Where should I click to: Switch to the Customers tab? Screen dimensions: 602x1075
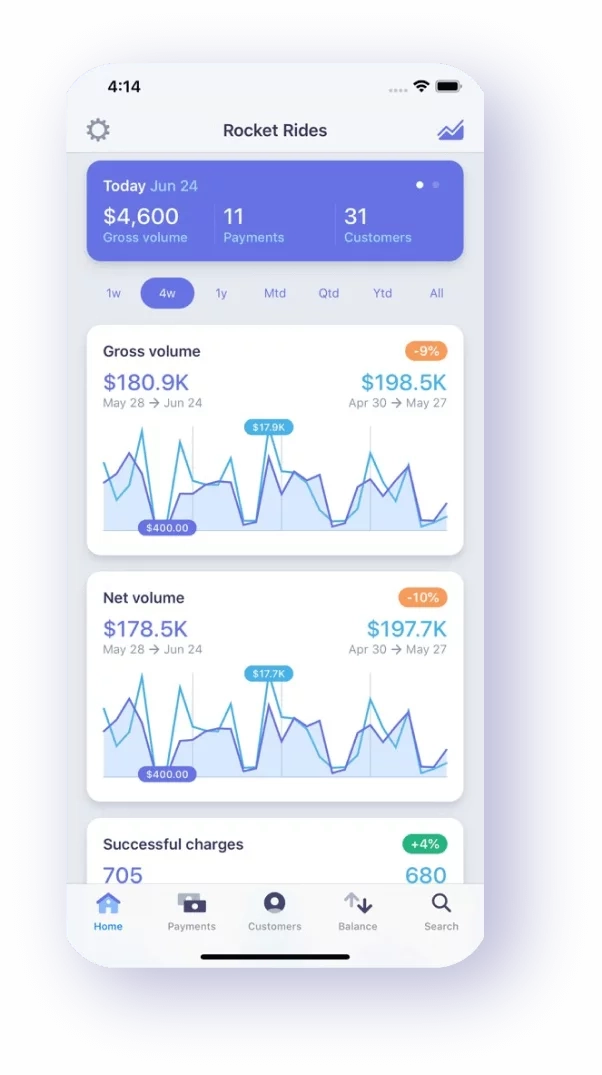coord(275,912)
